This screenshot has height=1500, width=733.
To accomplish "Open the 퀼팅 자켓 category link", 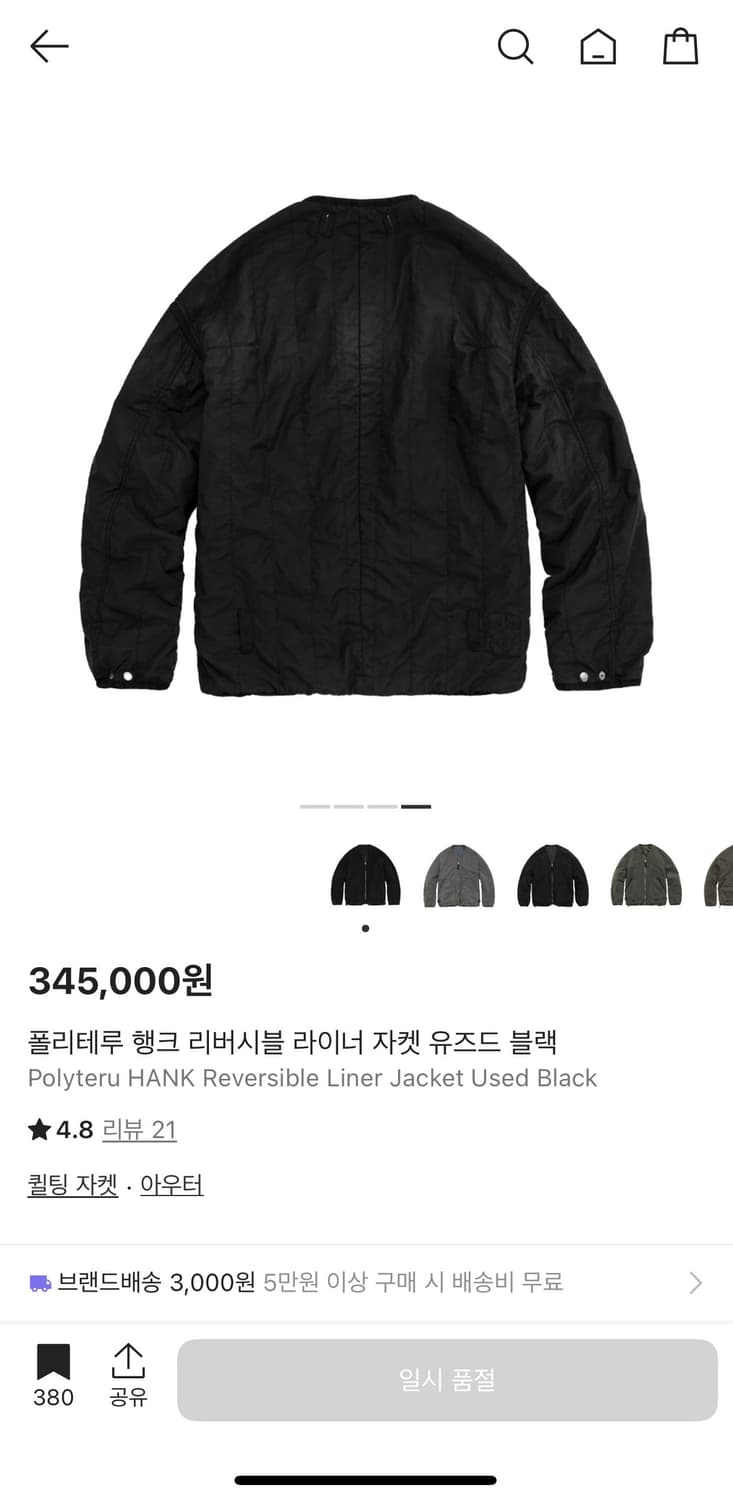I will pyautogui.click(x=71, y=1184).
